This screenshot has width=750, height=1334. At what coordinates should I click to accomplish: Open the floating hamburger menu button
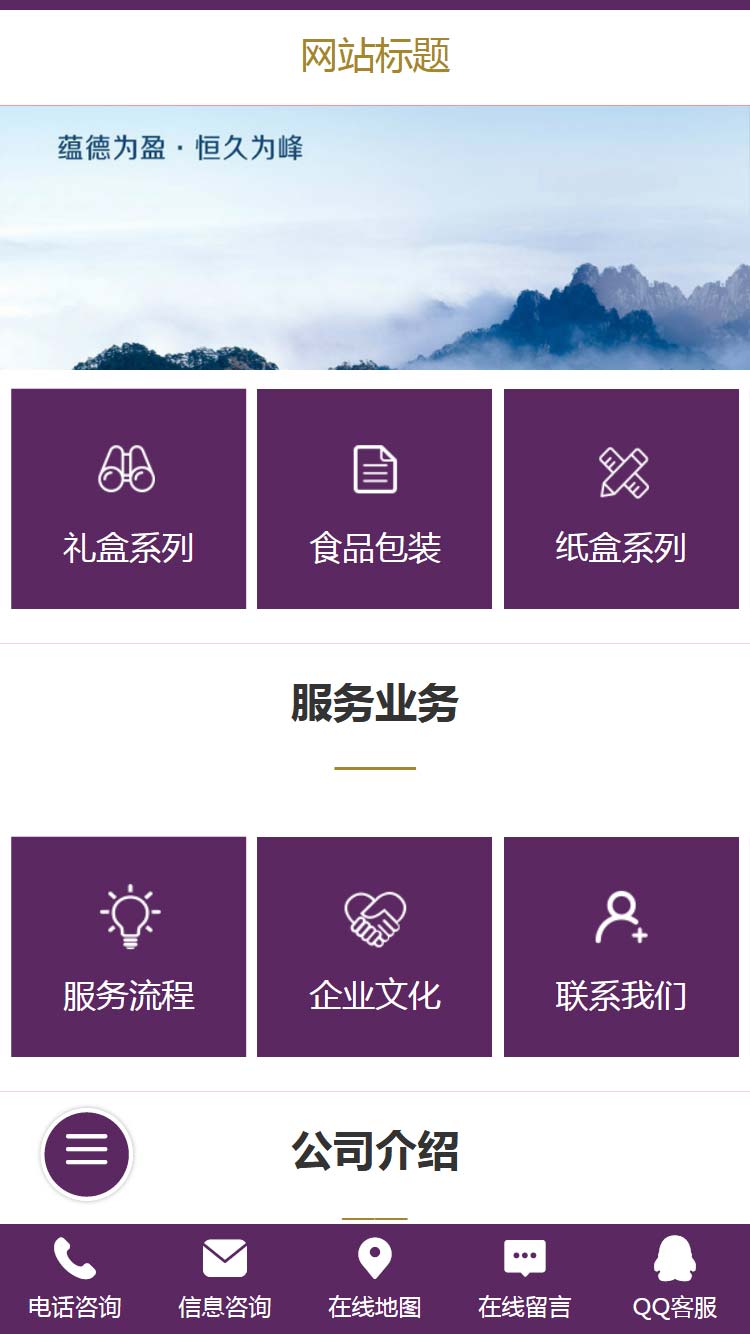[87, 1154]
